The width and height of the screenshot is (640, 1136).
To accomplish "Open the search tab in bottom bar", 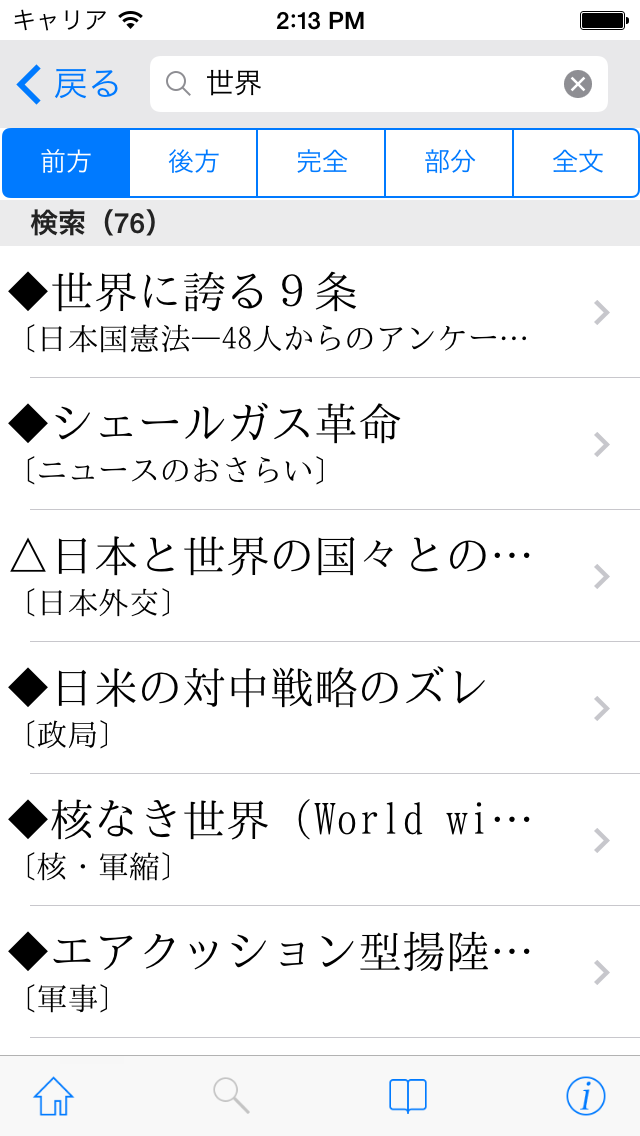I will 231,1096.
